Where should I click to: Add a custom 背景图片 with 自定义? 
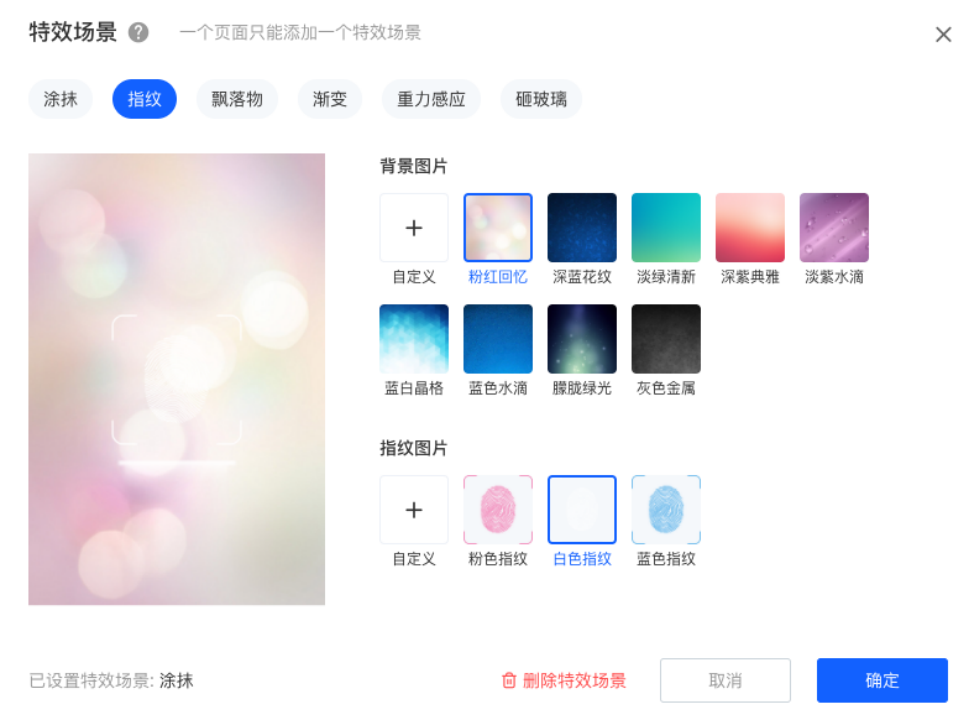[x=414, y=228]
